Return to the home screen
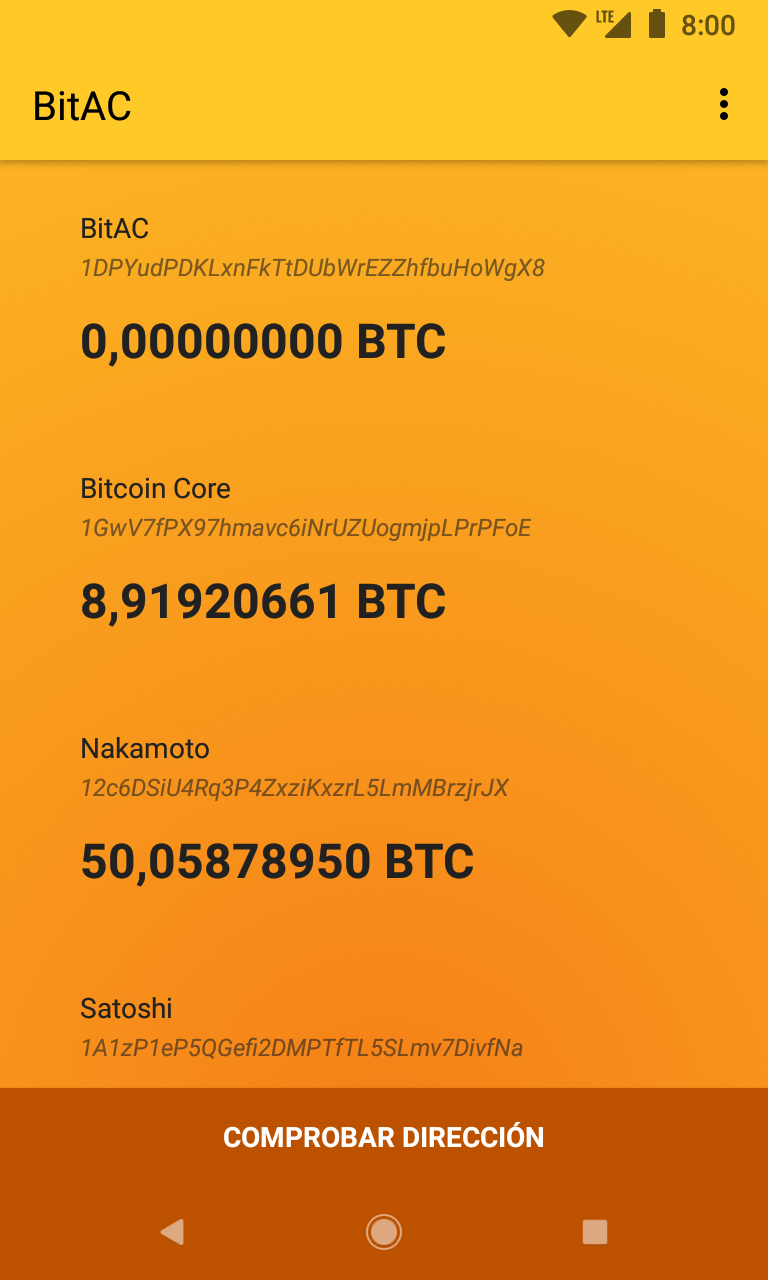Viewport: 768px width, 1280px height. click(384, 1231)
